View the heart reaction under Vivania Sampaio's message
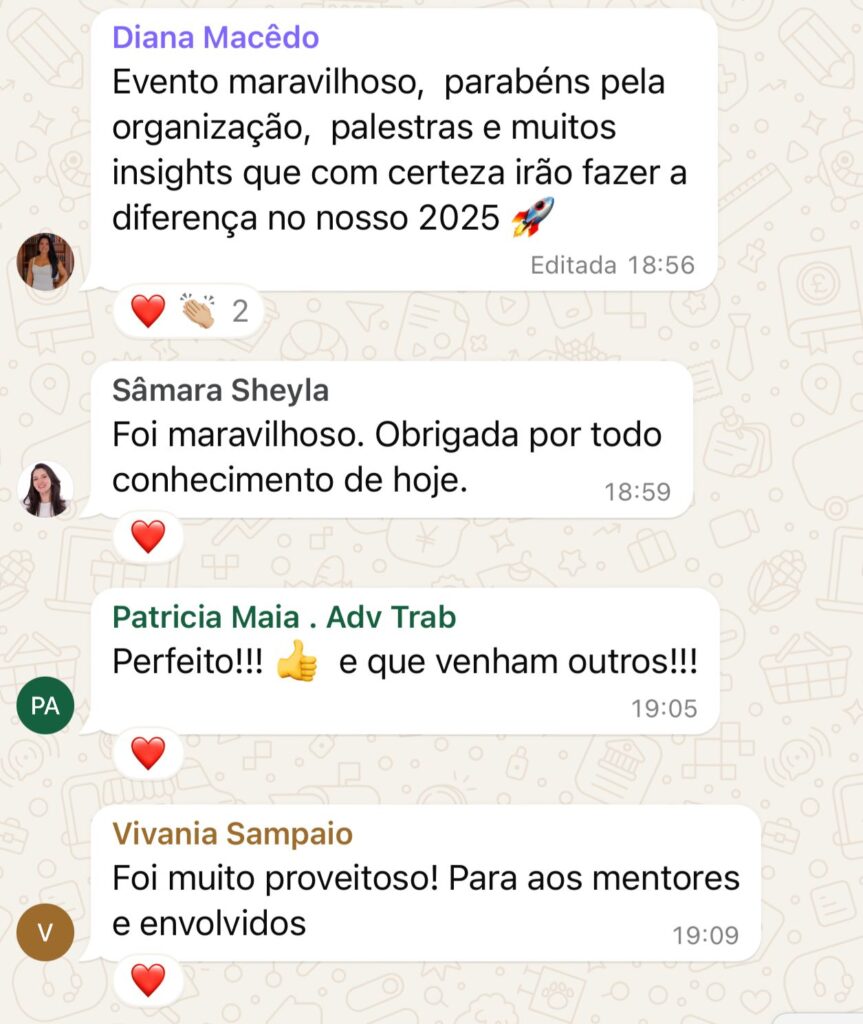The image size is (863, 1024). (148, 980)
